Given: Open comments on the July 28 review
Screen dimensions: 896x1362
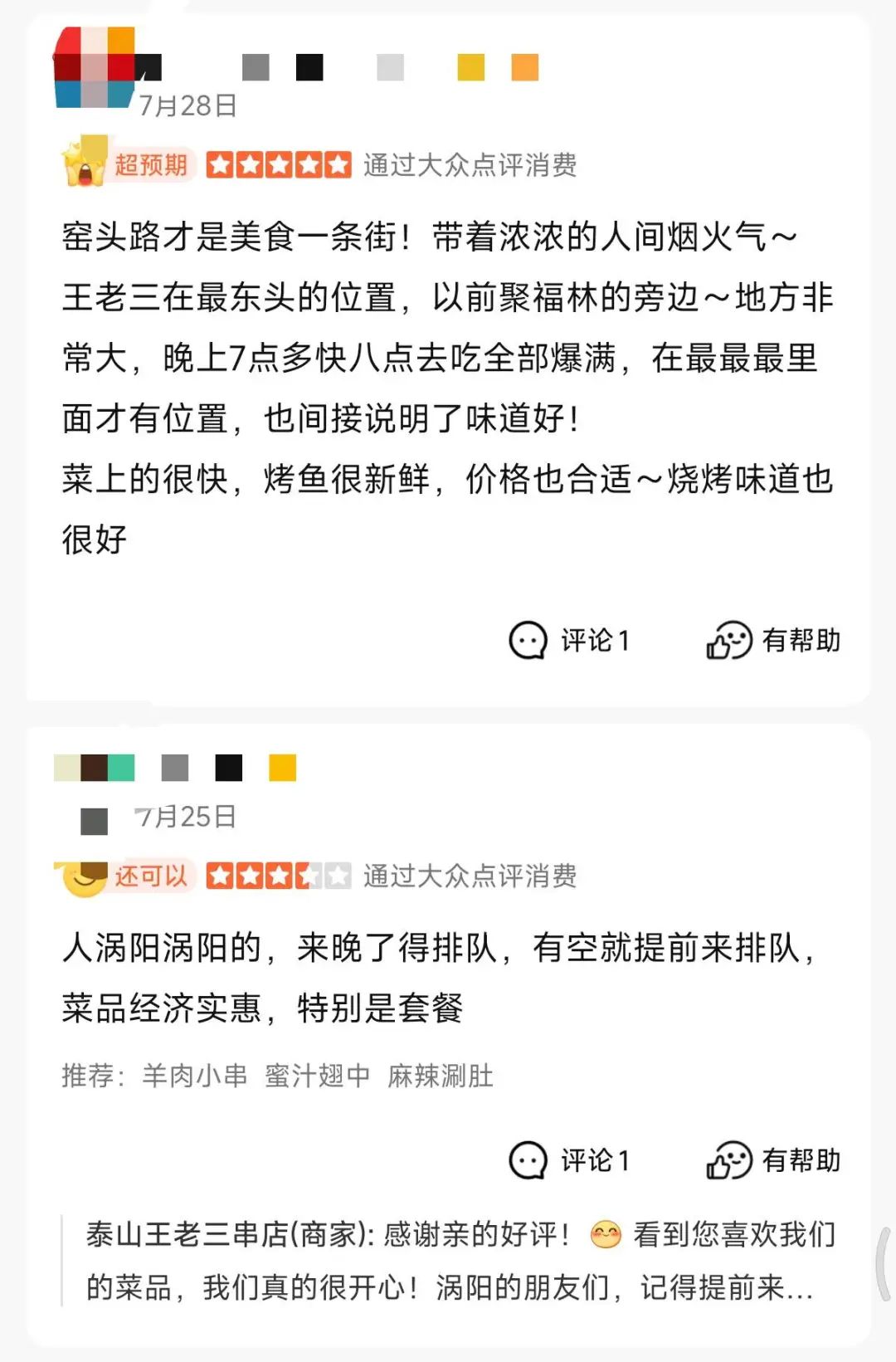Looking at the screenshot, I should pos(569,641).
